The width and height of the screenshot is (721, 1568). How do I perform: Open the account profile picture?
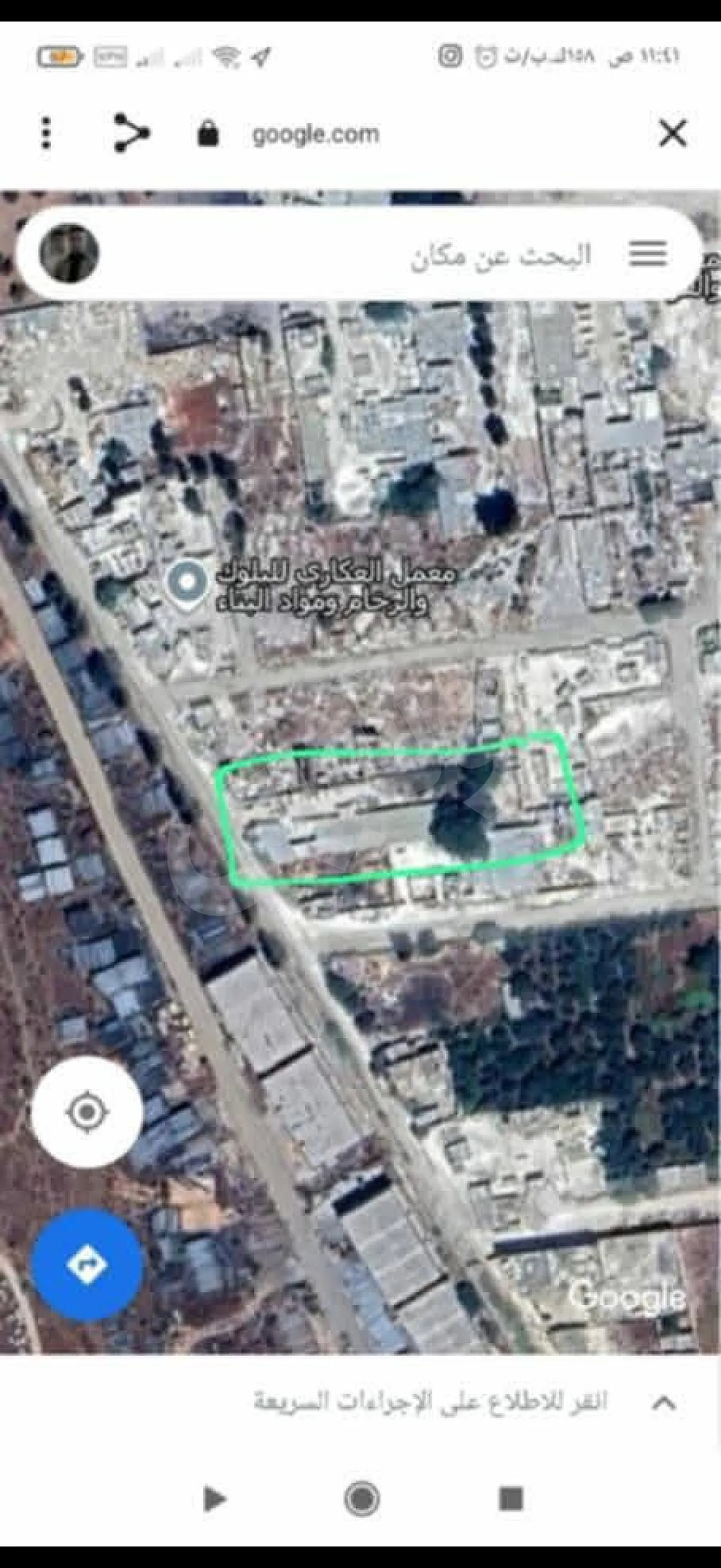click(69, 253)
